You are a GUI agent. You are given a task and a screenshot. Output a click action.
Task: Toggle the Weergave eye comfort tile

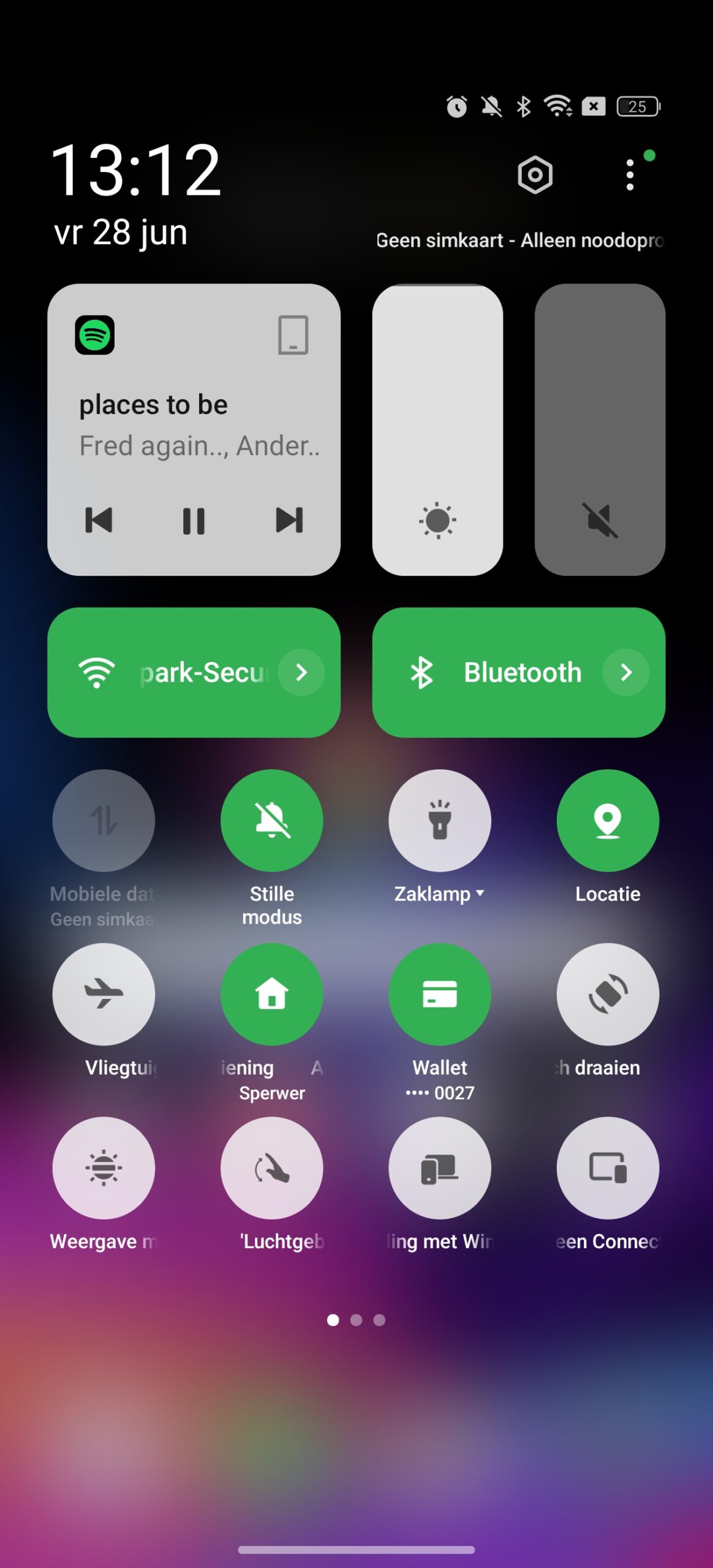point(104,1168)
